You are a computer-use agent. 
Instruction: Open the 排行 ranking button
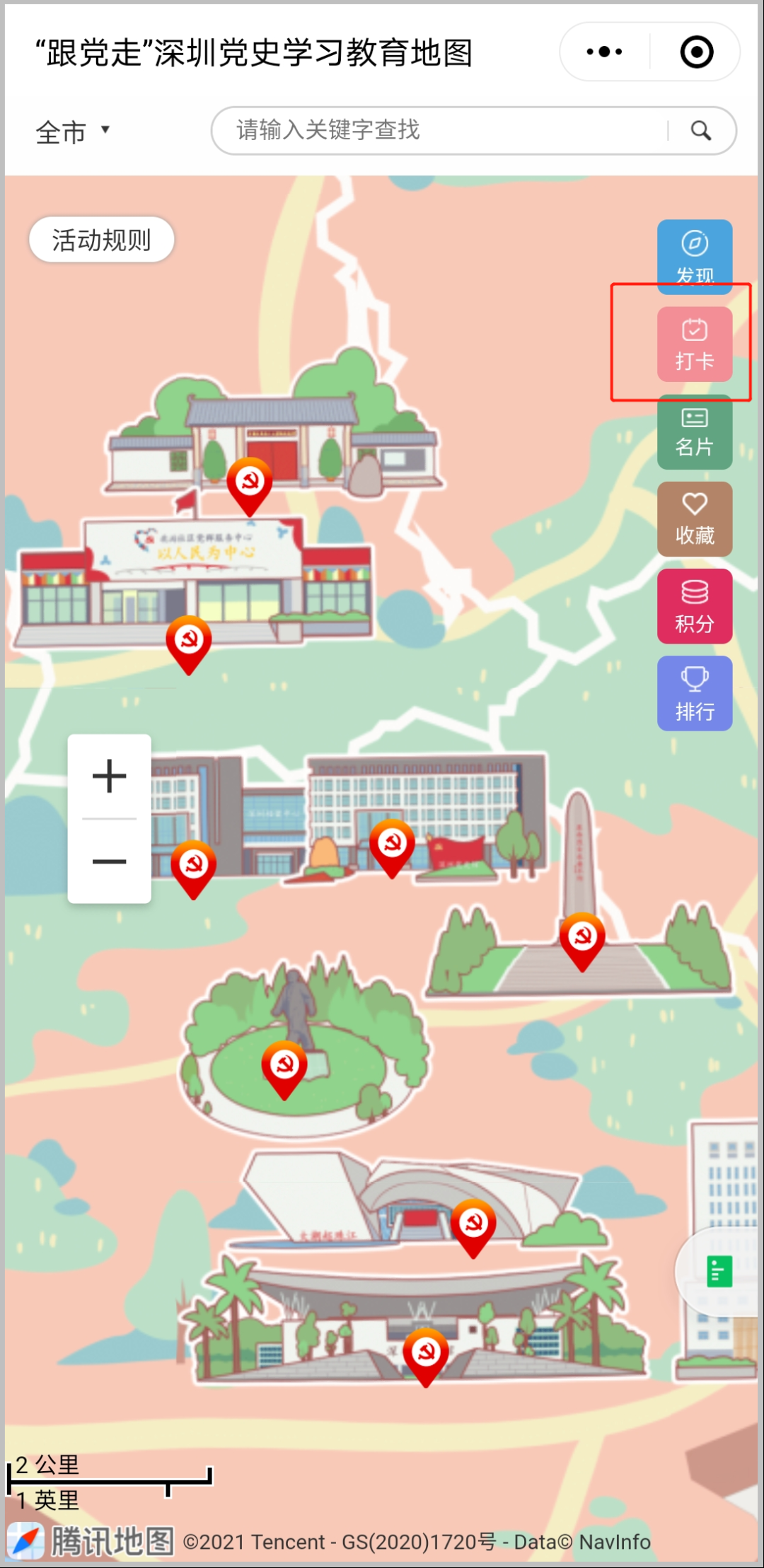click(694, 693)
